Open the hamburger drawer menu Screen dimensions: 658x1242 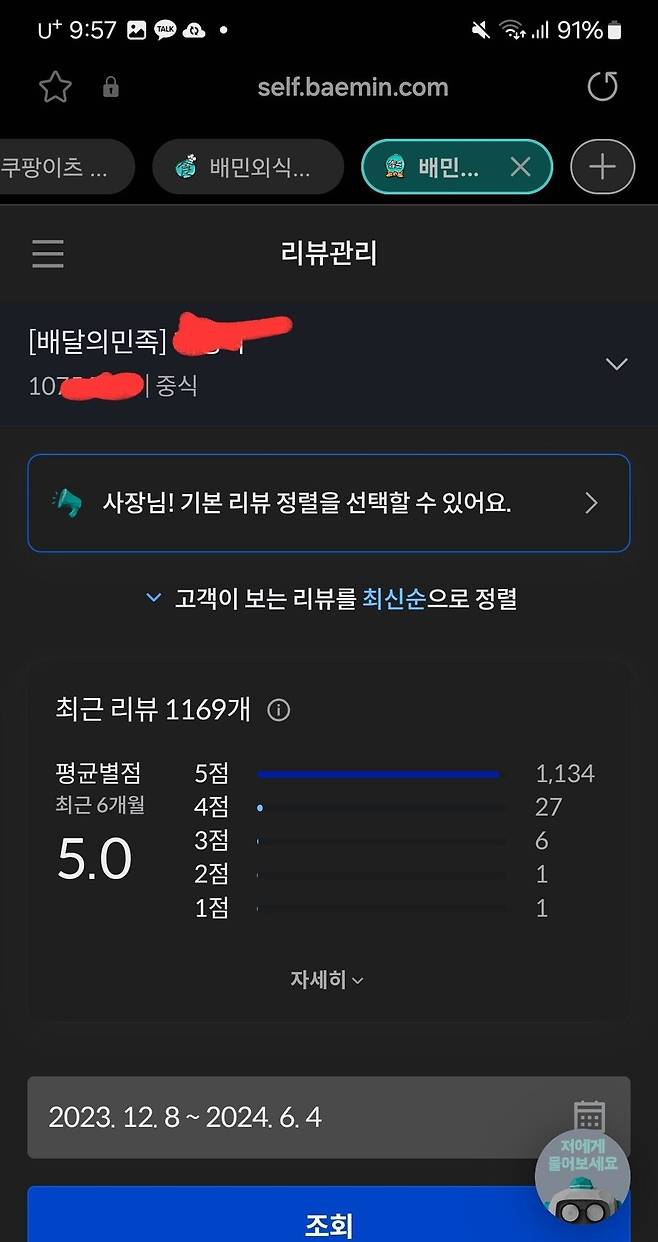pos(47,253)
